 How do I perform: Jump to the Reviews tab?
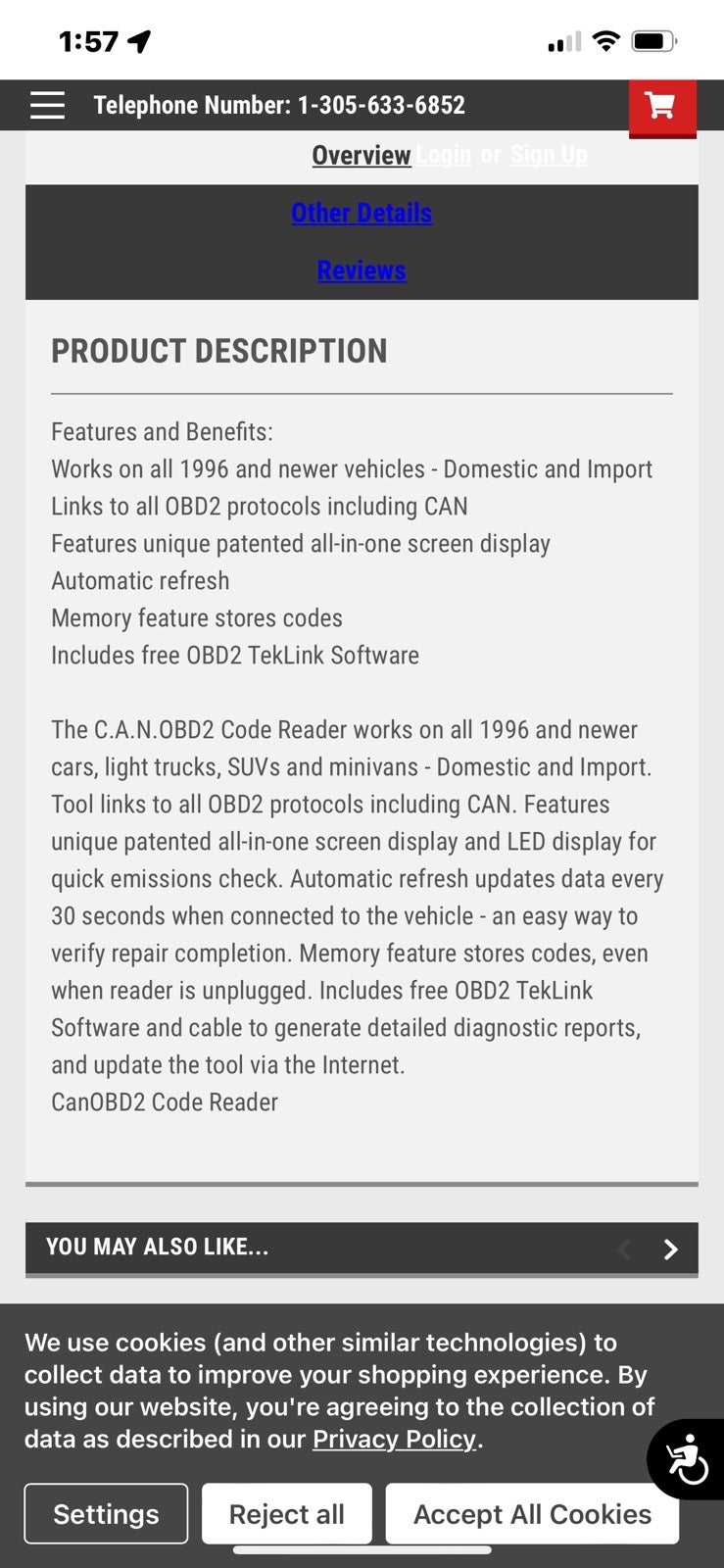click(362, 270)
